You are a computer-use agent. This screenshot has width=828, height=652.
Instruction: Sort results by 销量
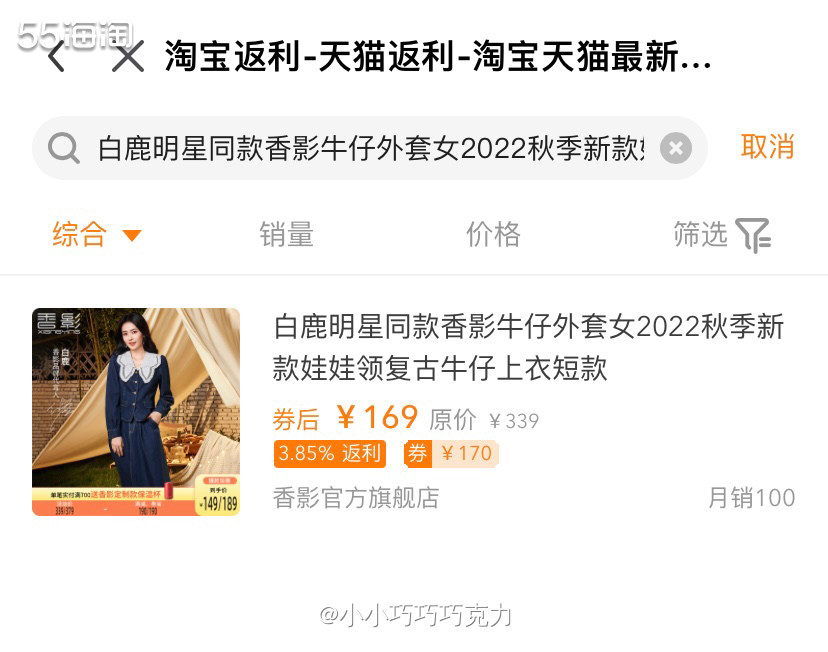click(x=287, y=235)
